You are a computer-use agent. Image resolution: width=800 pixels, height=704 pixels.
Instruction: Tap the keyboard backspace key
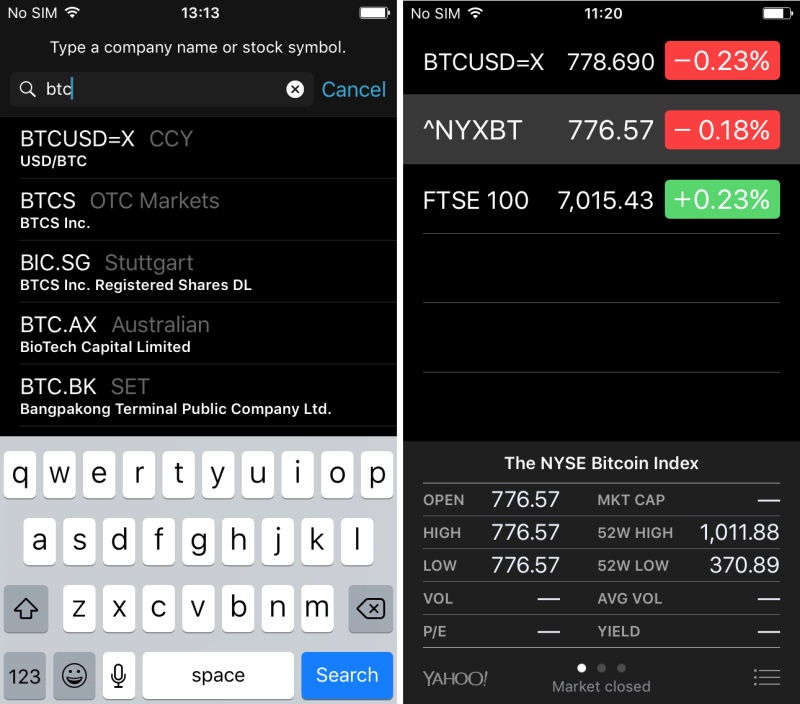pyautogui.click(x=370, y=608)
